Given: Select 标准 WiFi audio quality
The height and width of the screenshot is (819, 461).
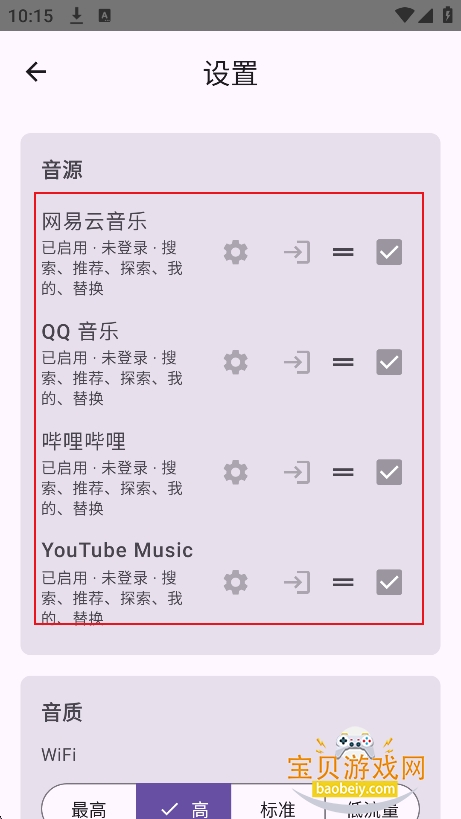Looking at the screenshot, I should 278,803.
